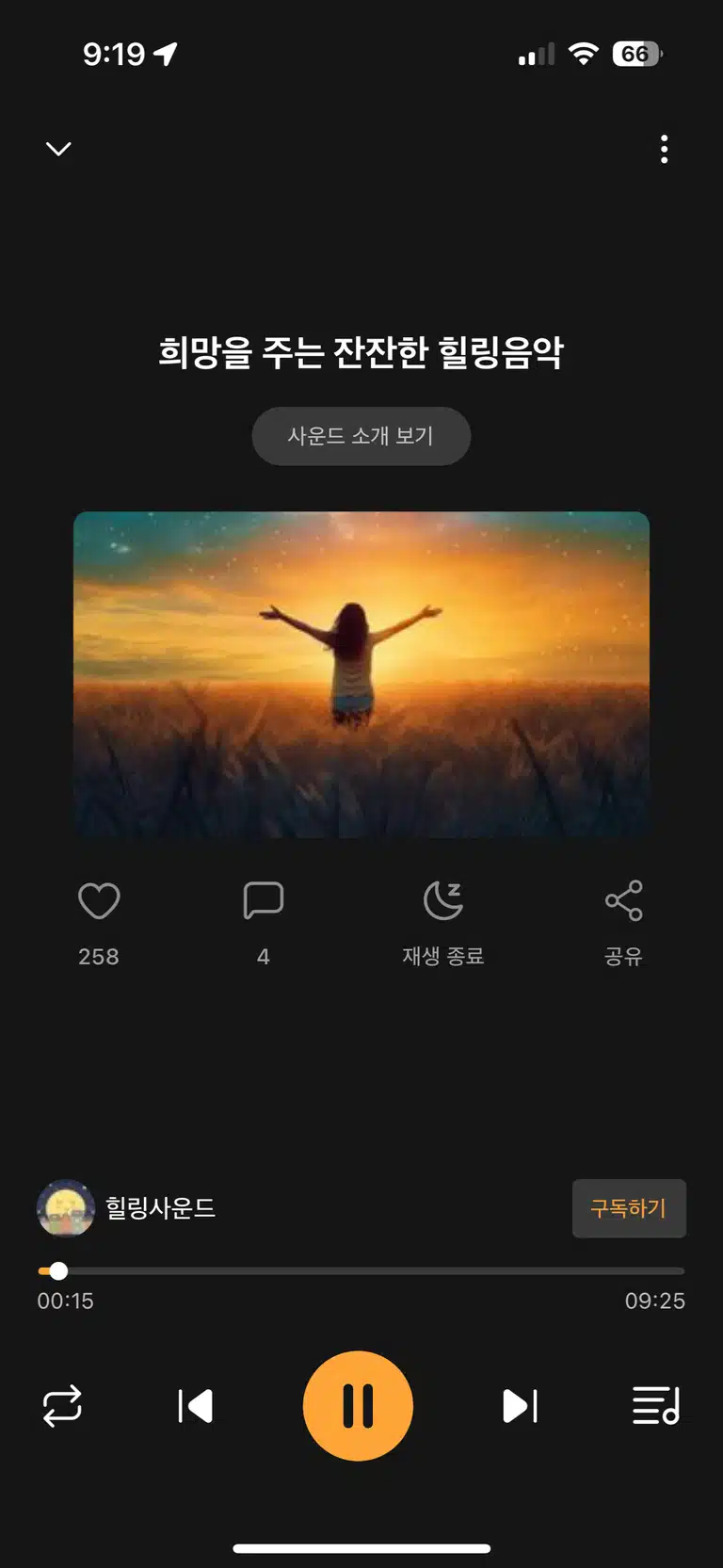Pause the playing music
The width and height of the screenshot is (723, 1568).
[358, 1406]
